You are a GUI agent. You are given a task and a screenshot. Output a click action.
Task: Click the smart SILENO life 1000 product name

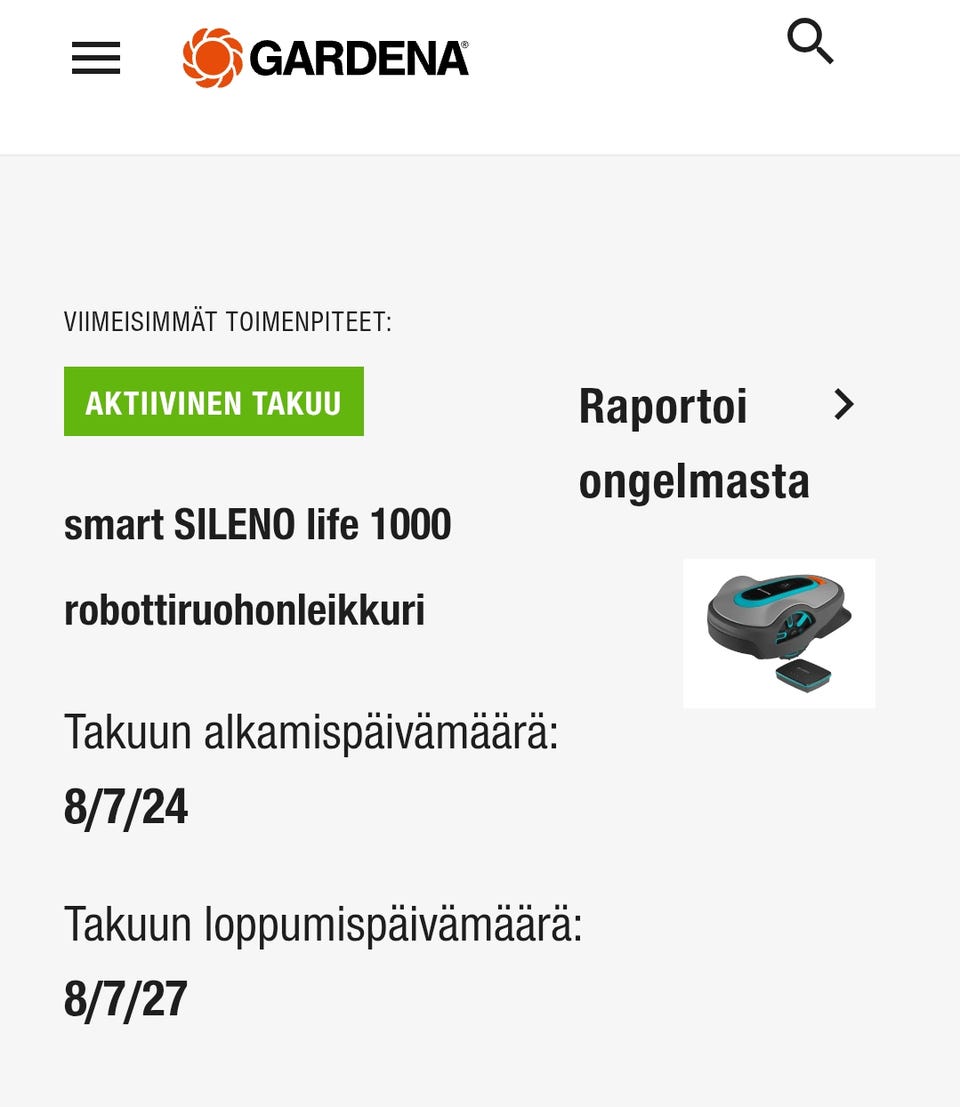click(258, 525)
